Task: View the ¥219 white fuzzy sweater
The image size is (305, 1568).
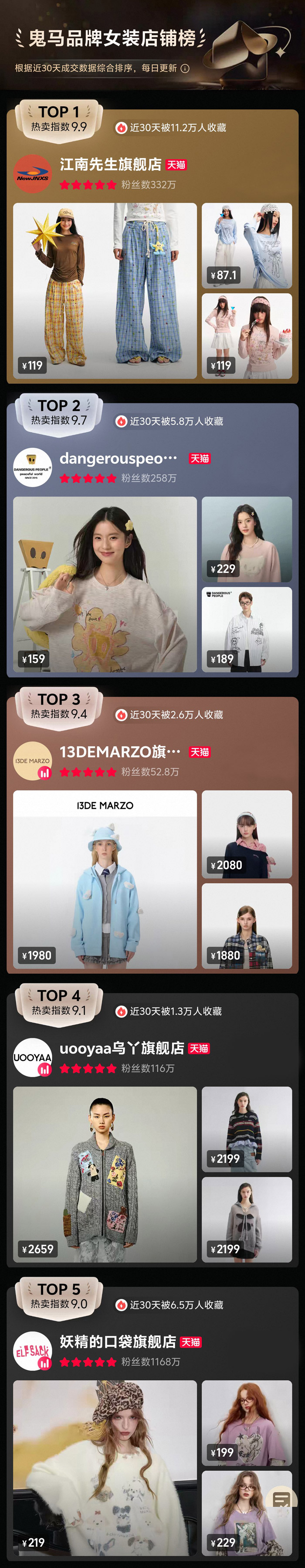Action: click(105, 1467)
